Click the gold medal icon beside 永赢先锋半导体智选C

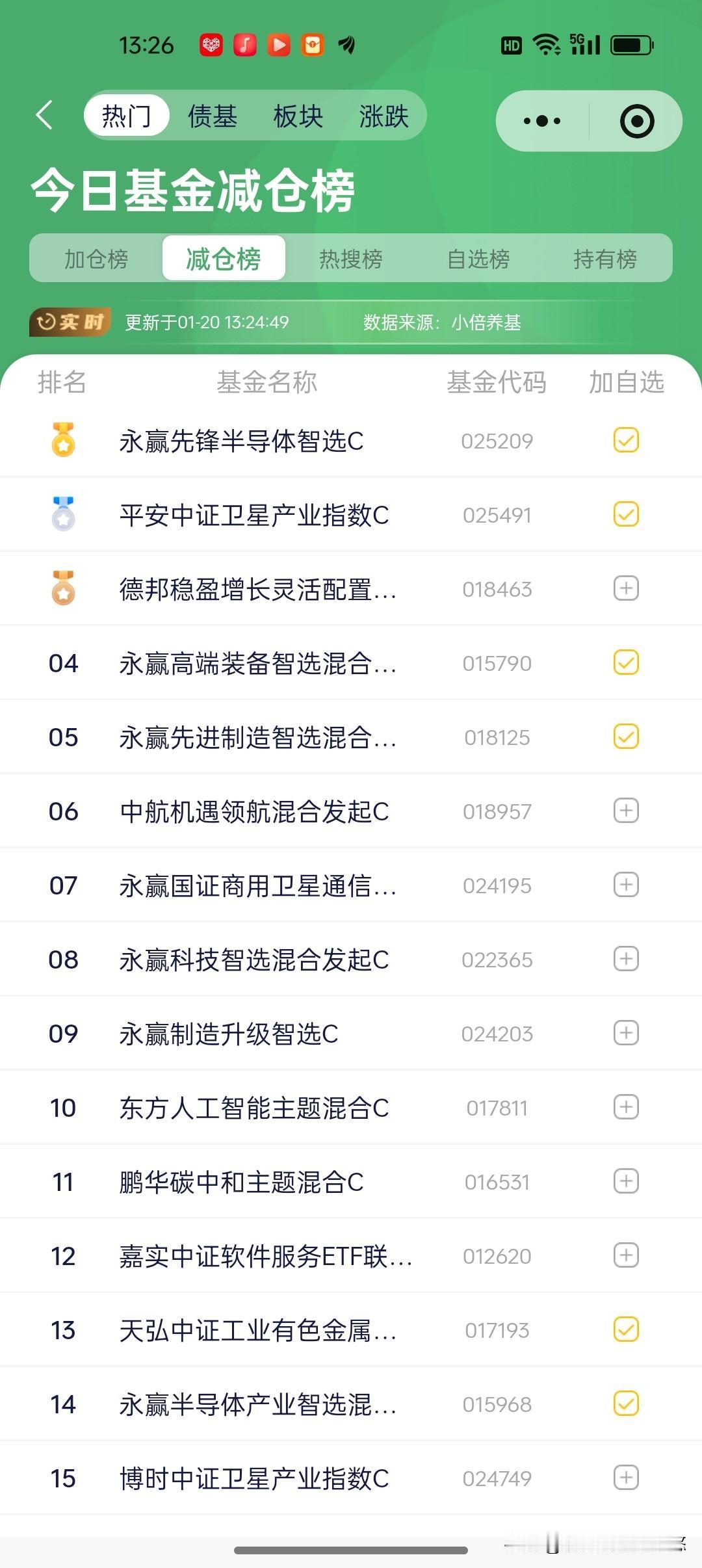point(62,440)
